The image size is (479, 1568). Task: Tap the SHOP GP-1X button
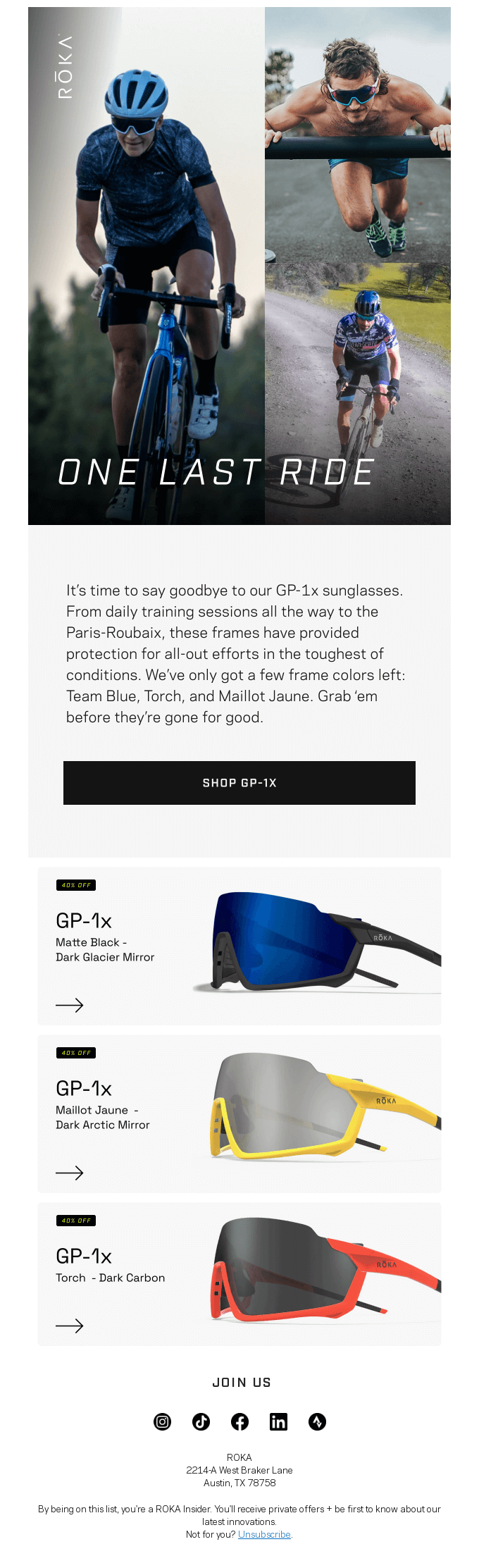pyautogui.click(x=240, y=783)
